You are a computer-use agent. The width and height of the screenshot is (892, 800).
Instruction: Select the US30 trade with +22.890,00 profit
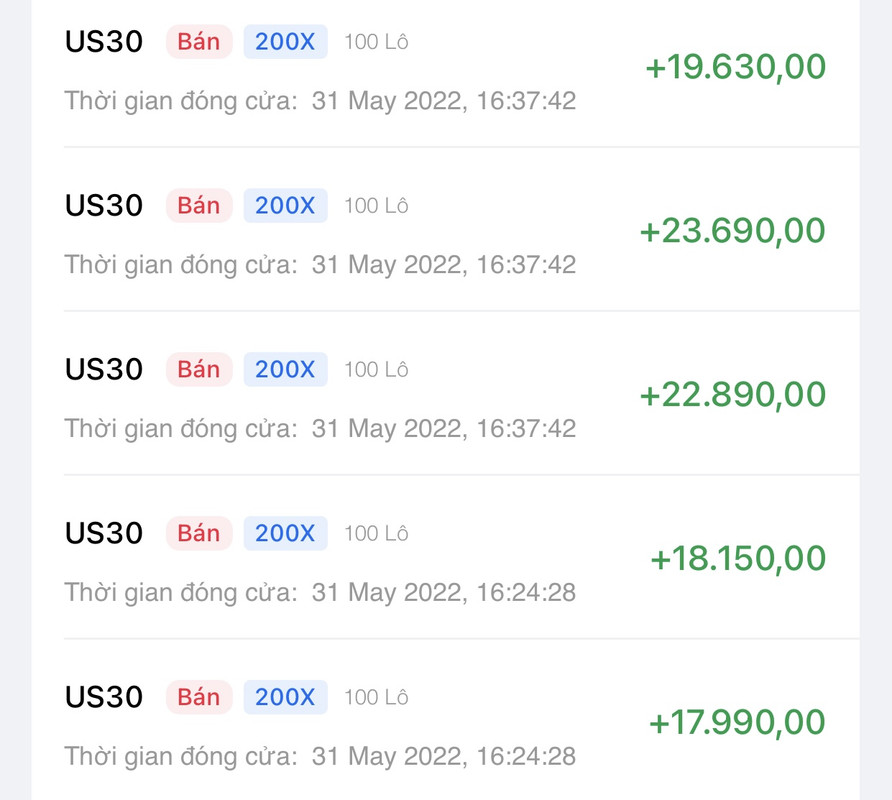[x=445, y=397]
